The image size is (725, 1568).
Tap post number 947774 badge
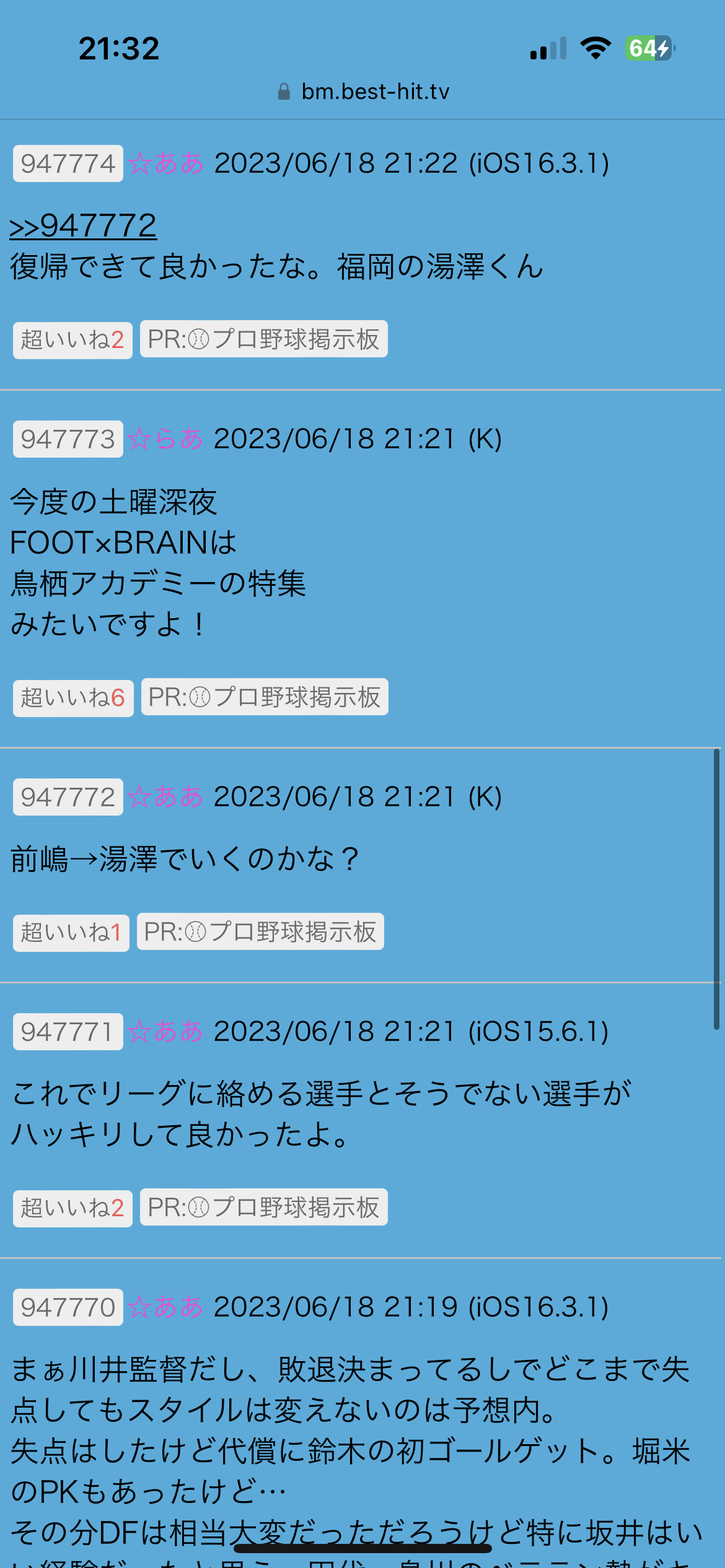pos(68,163)
